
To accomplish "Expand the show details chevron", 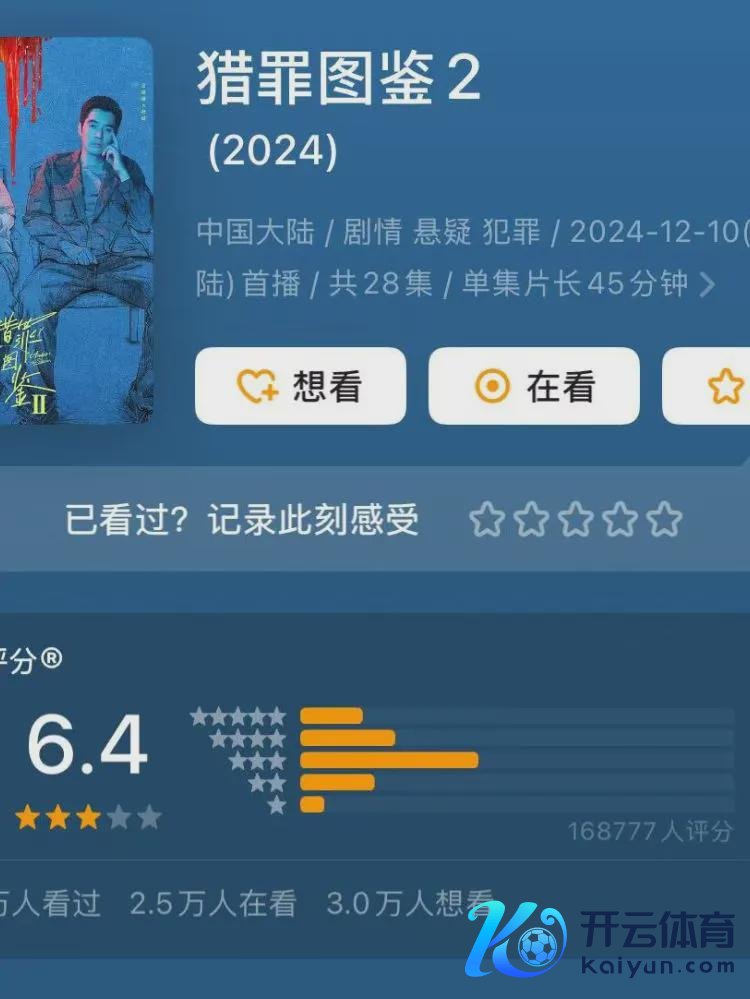I will pyautogui.click(x=707, y=285).
